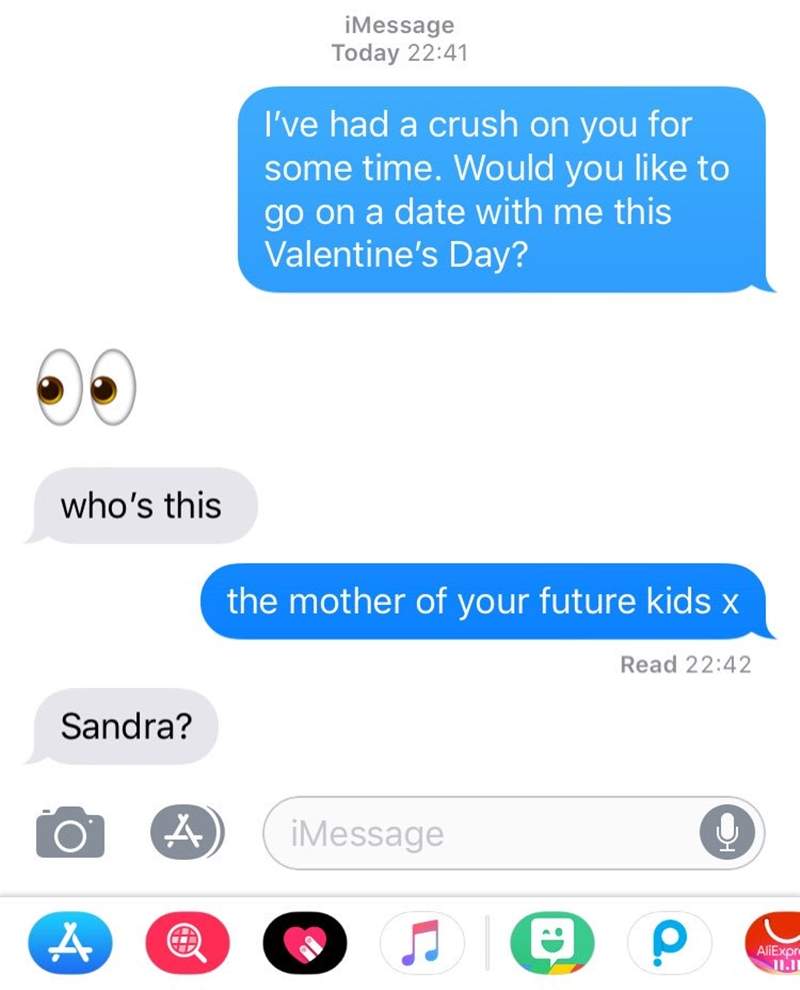Toggle the iMessage apps drawer button
This screenshot has width=800, height=990.
pos(187,832)
